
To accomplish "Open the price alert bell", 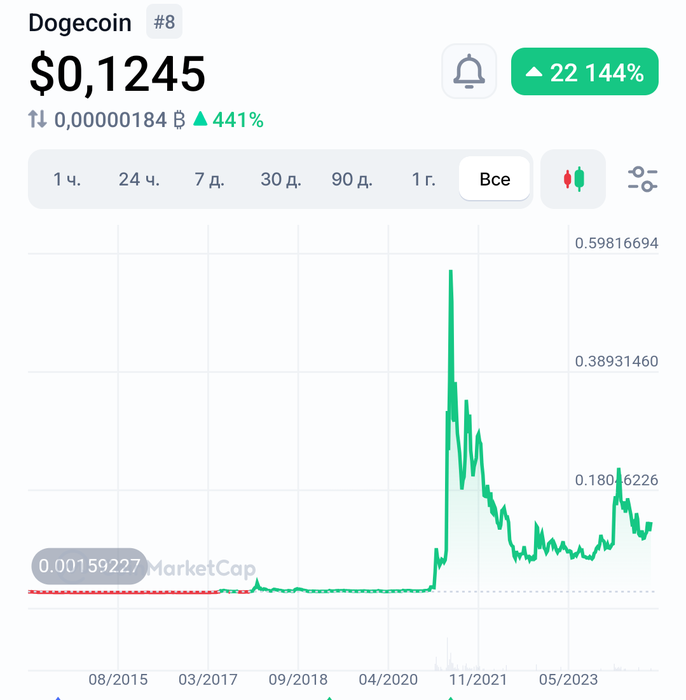I will click(x=469, y=71).
